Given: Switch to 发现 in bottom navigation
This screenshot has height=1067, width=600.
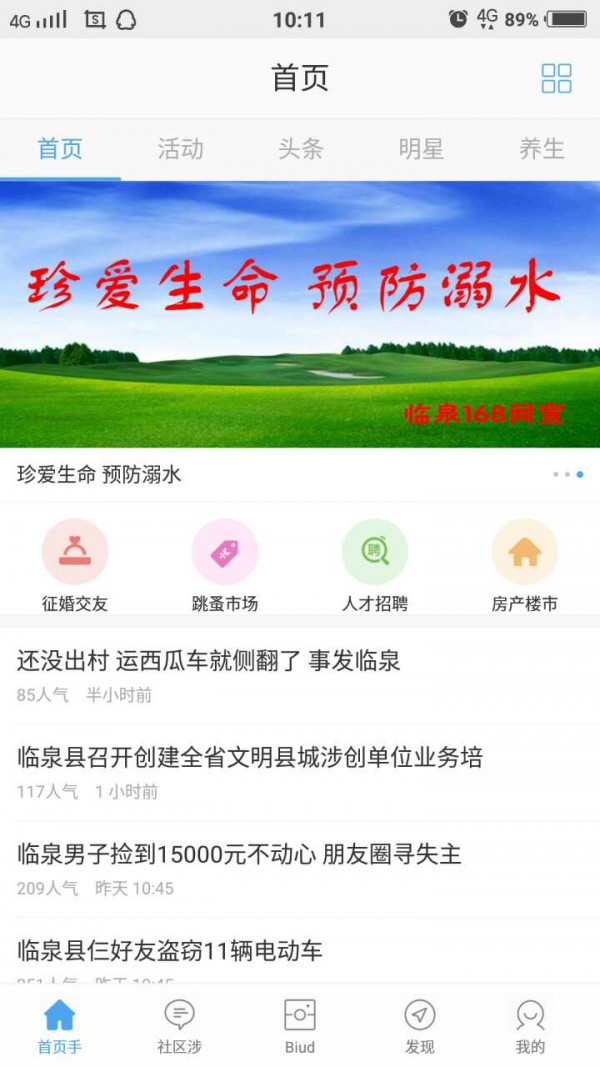Looking at the screenshot, I should point(420,1027).
